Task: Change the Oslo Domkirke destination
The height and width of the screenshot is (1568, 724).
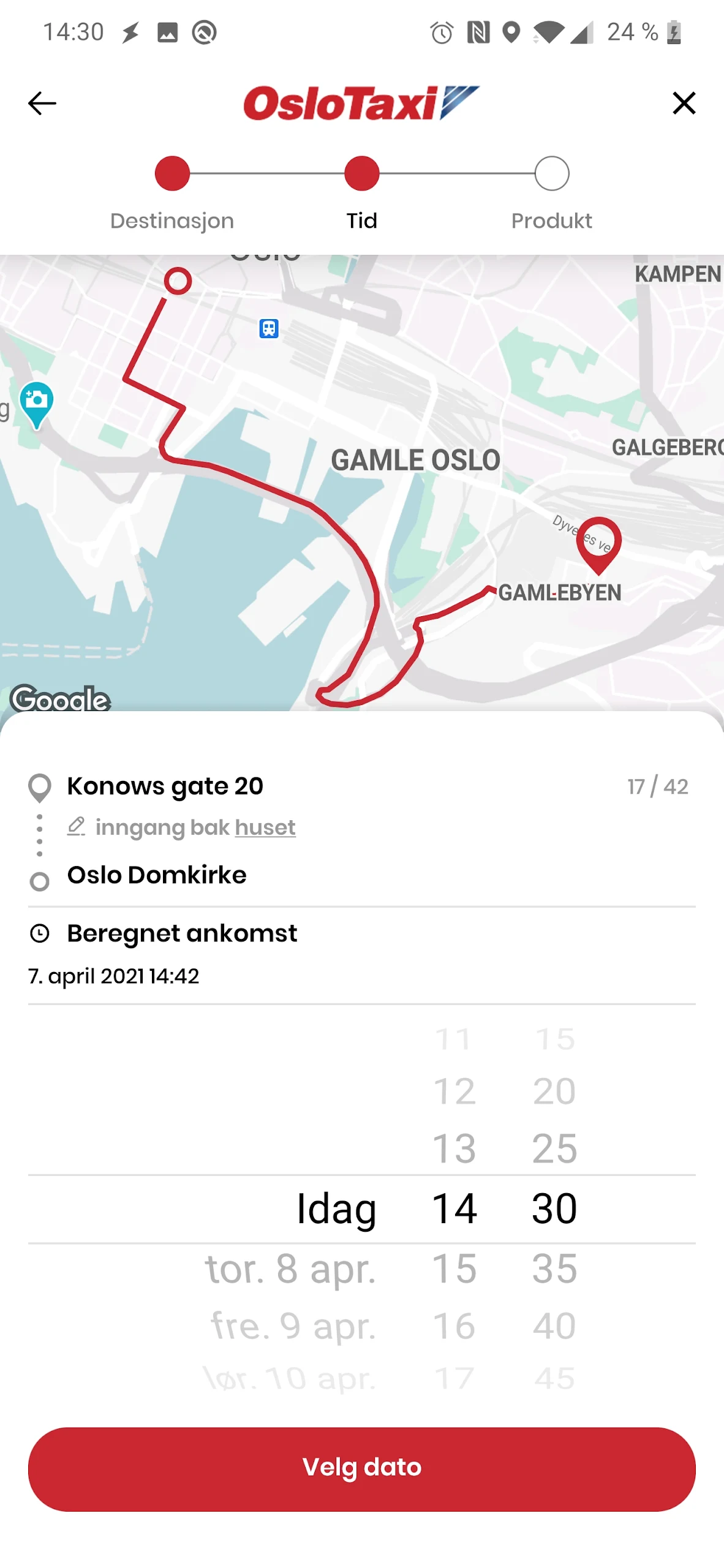Action: (x=157, y=875)
